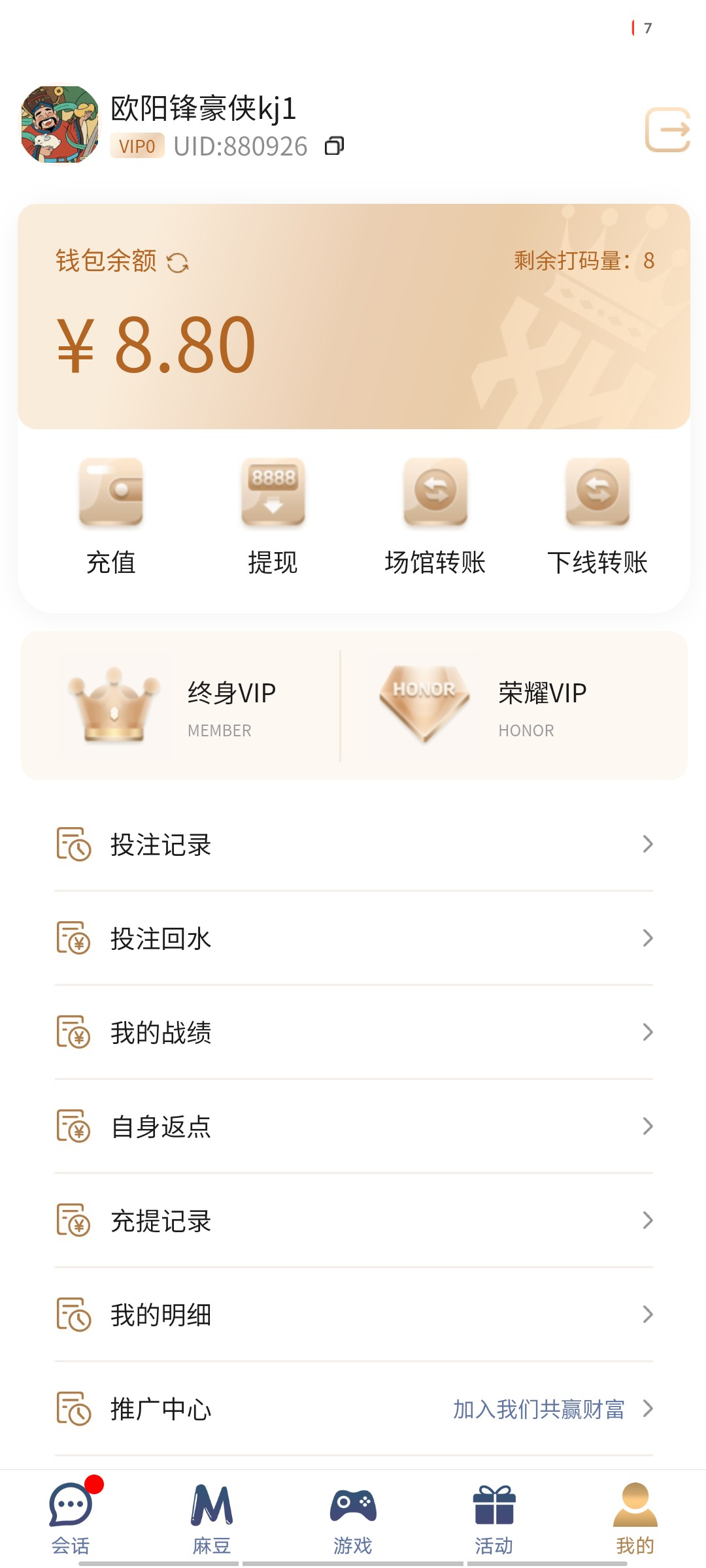Check 充提记录 deposit and withdrawal history

click(353, 1220)
